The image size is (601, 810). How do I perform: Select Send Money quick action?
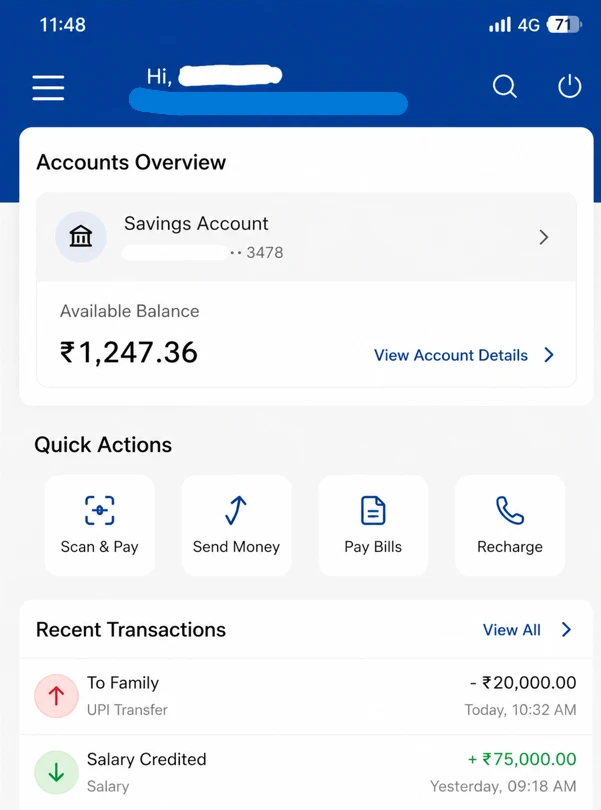tap(236, 525)
